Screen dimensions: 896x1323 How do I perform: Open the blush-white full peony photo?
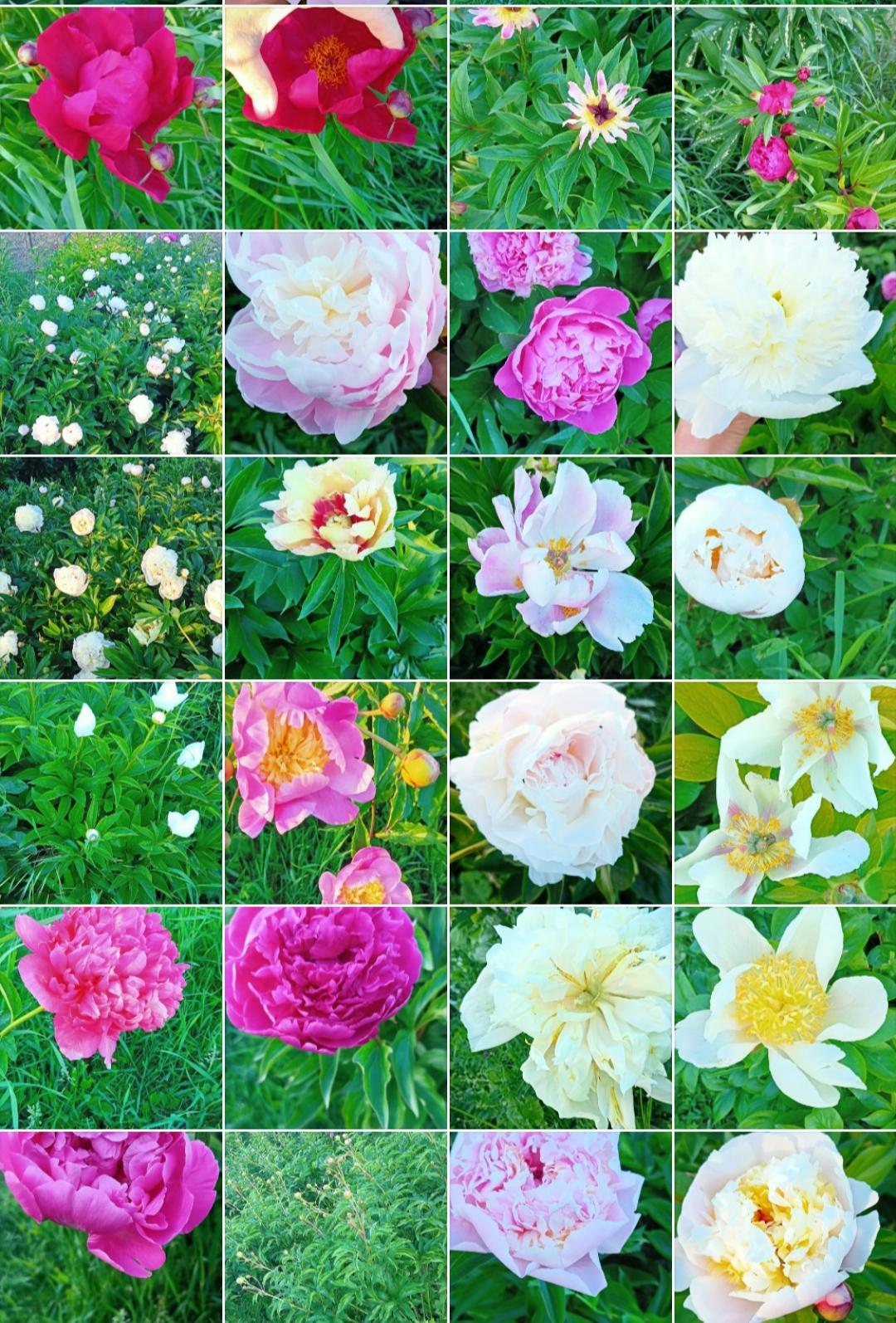(560, 793)
